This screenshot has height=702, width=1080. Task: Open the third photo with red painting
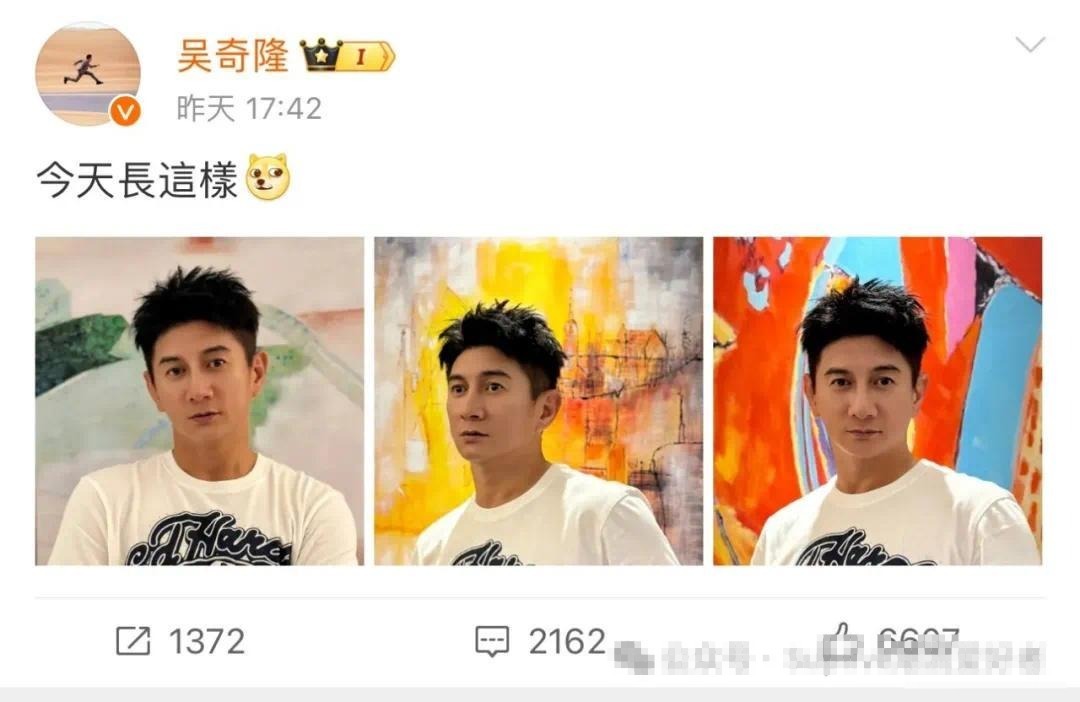point(877,401)
